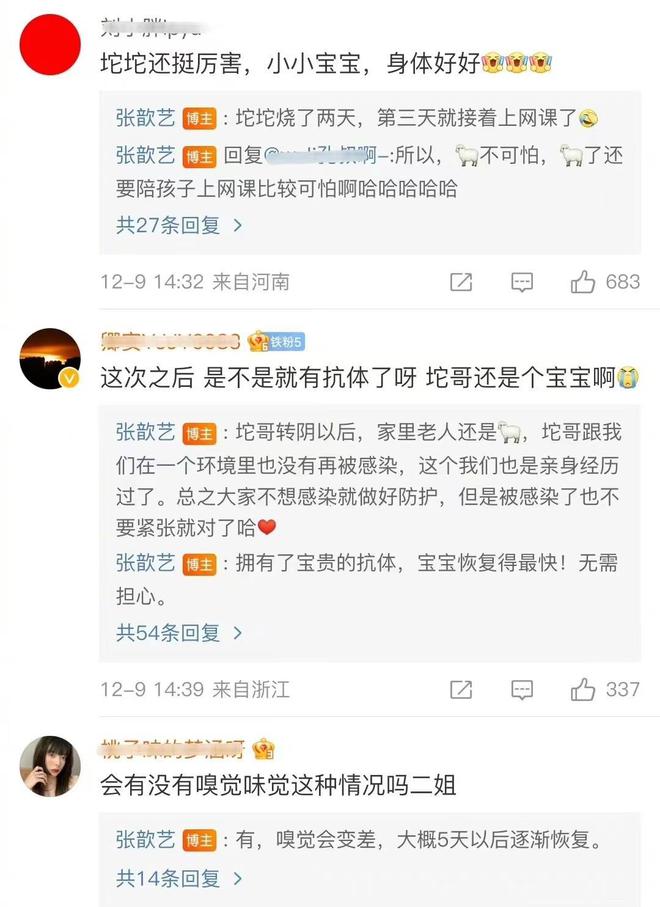Open the sunset avatar commenter's profile
This screenshot has height=907, width=660.
click(x=51, y=359)
